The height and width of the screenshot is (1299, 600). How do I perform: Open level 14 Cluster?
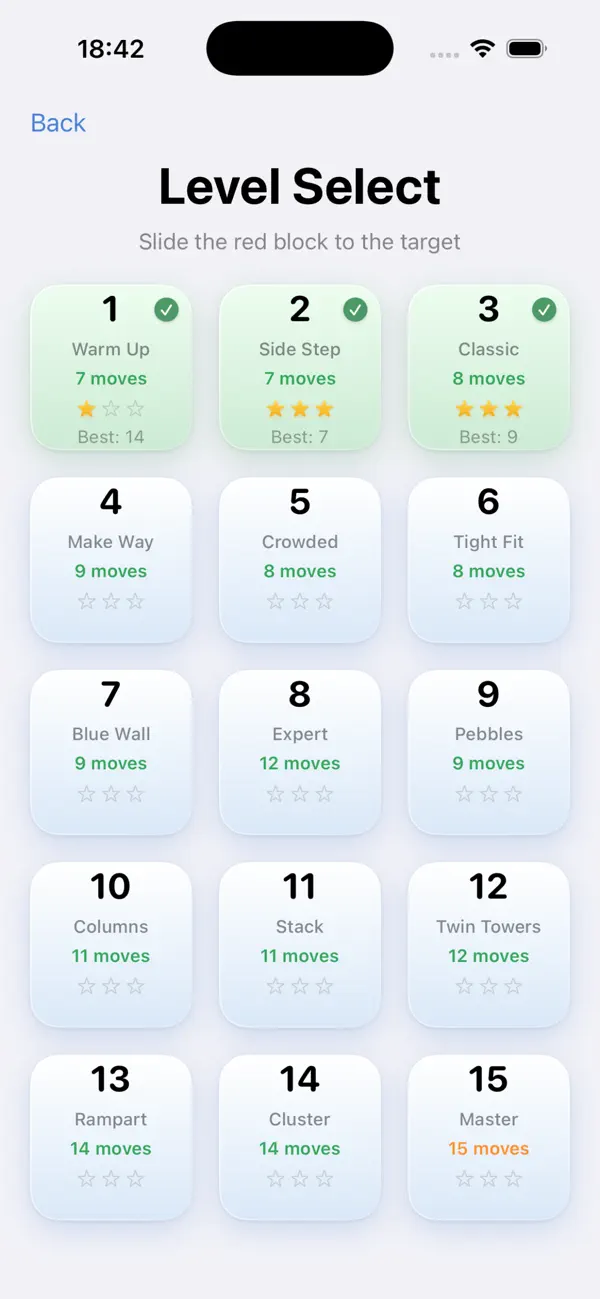[300, 1137]
